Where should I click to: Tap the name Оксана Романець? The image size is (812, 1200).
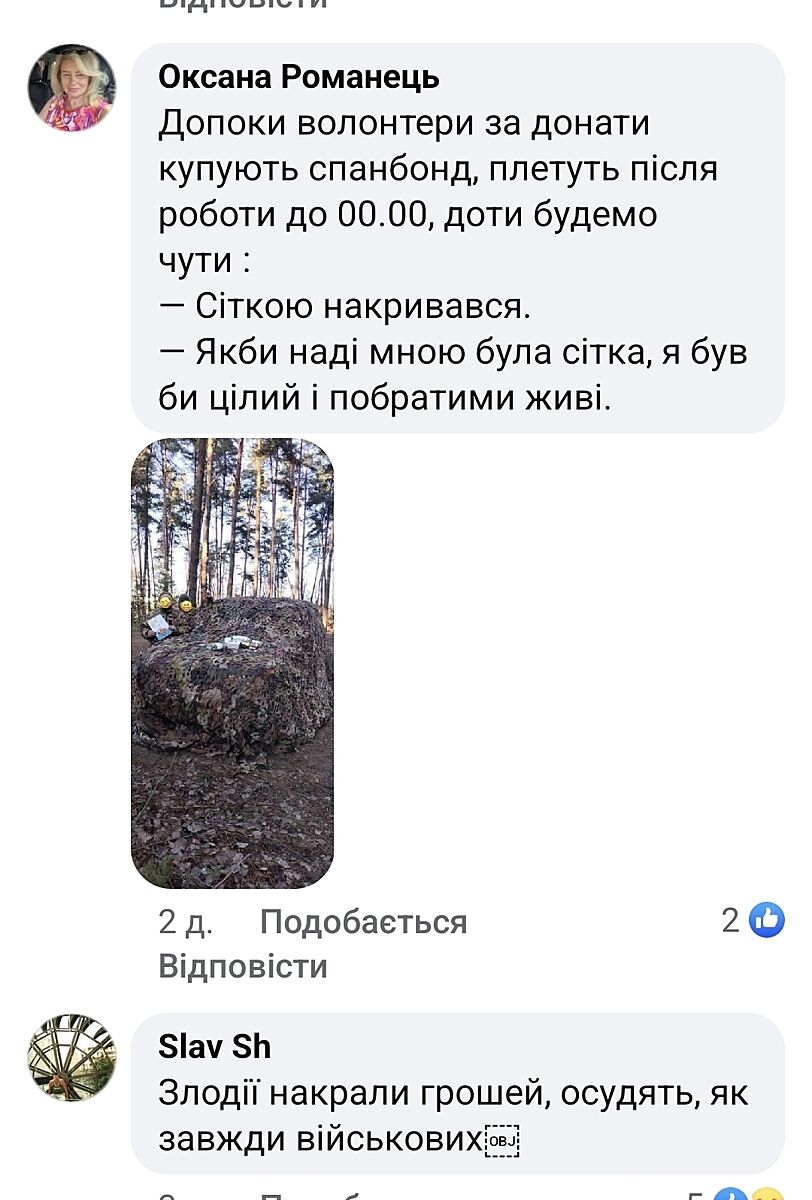click(x=299, y=77)
